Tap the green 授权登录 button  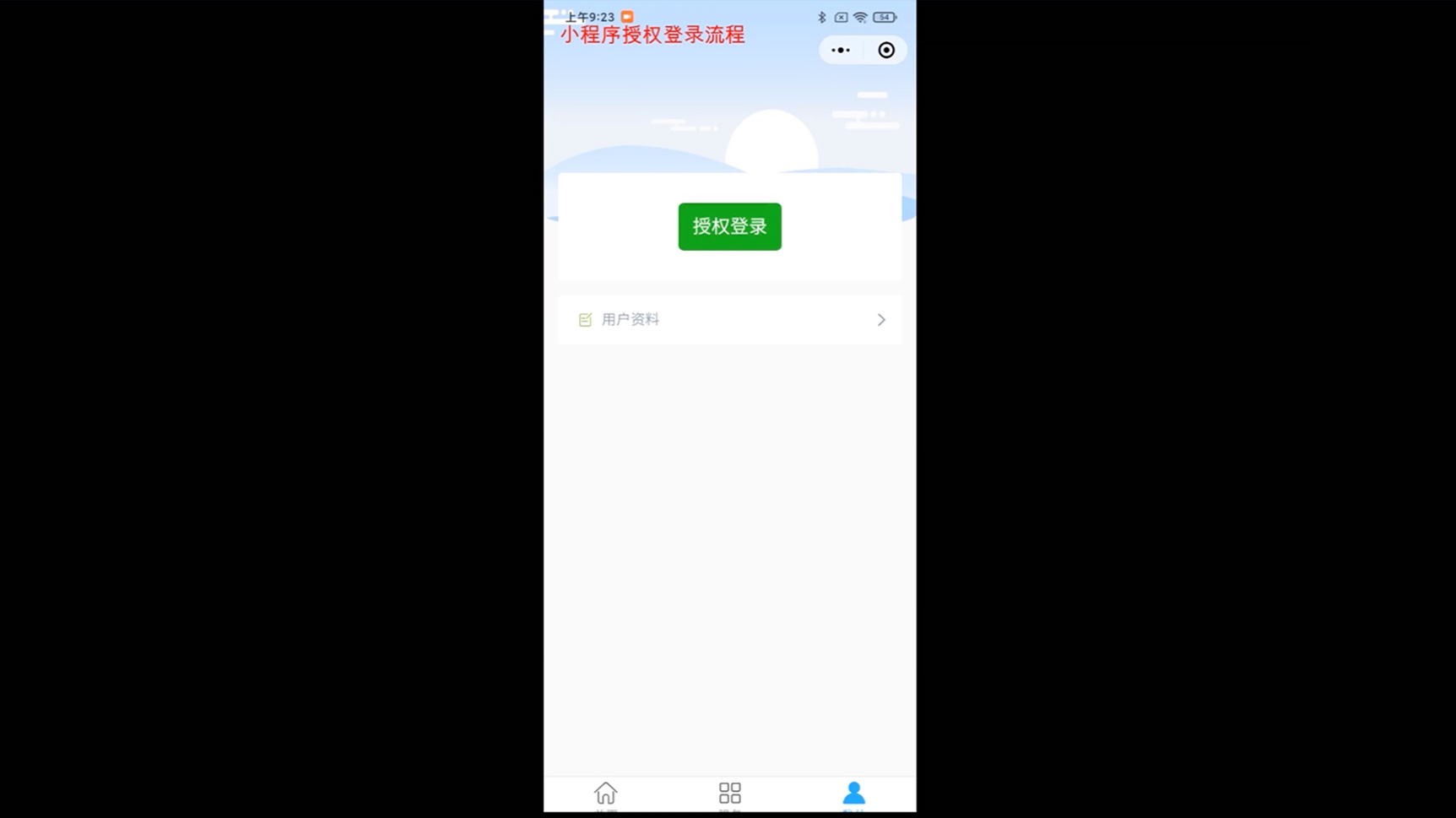(x=729, y=226)
